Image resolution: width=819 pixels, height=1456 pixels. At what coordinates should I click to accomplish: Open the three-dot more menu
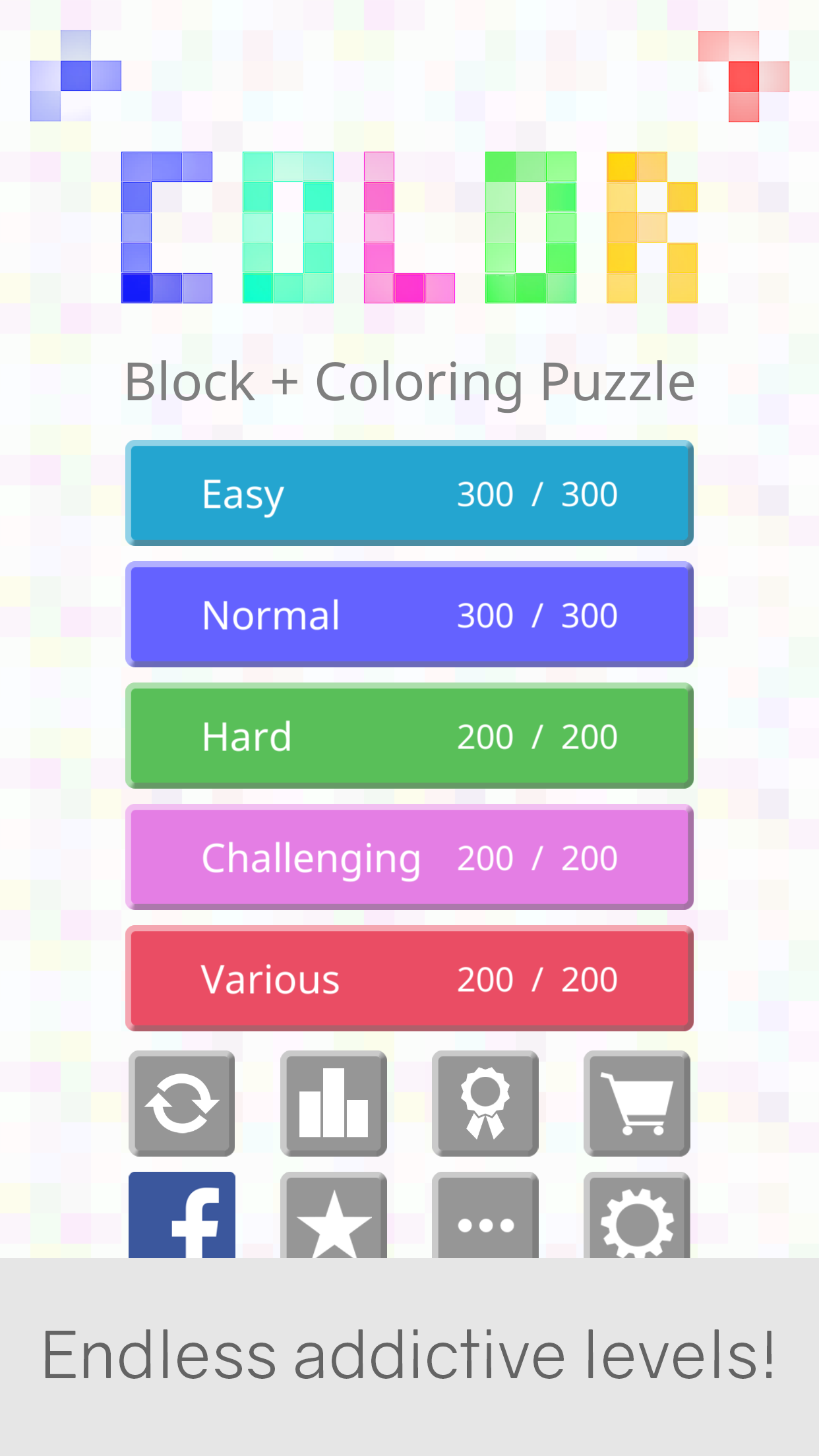pyautogui.click(x=485, y=1217)
